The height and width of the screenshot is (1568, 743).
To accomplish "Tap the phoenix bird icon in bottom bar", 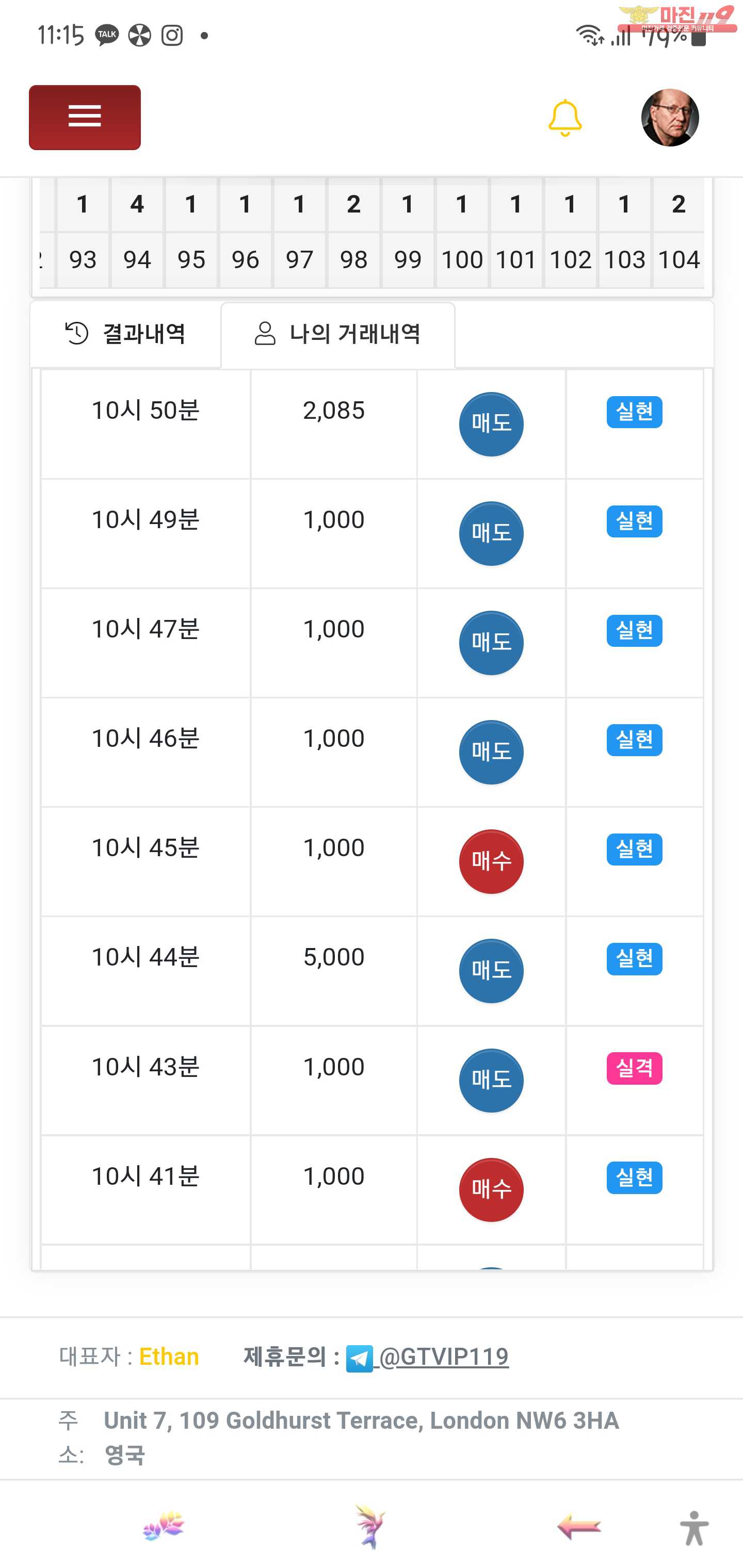I will click(369, 1527).
